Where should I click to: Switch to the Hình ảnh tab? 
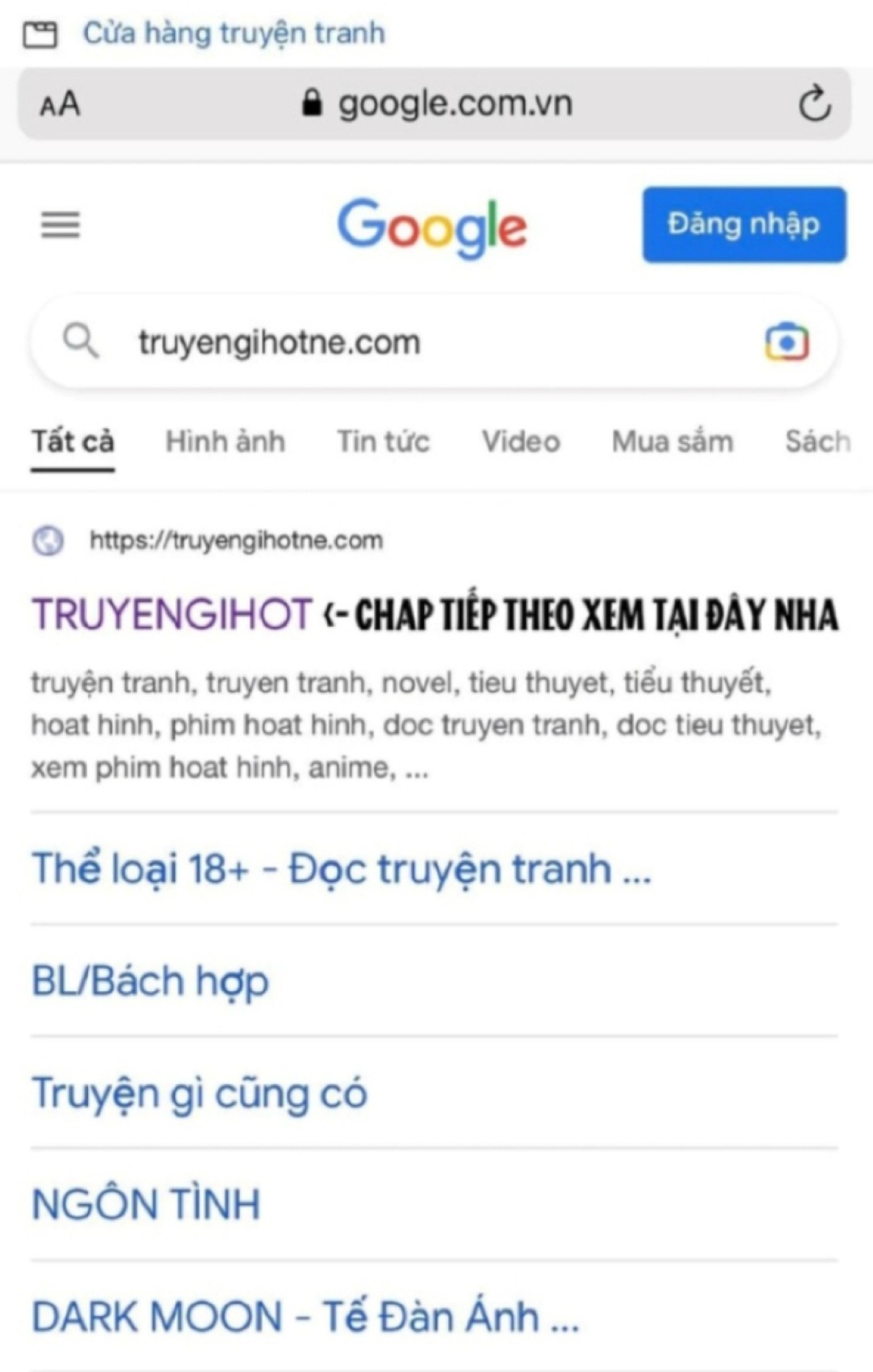(x=225, y=442)
